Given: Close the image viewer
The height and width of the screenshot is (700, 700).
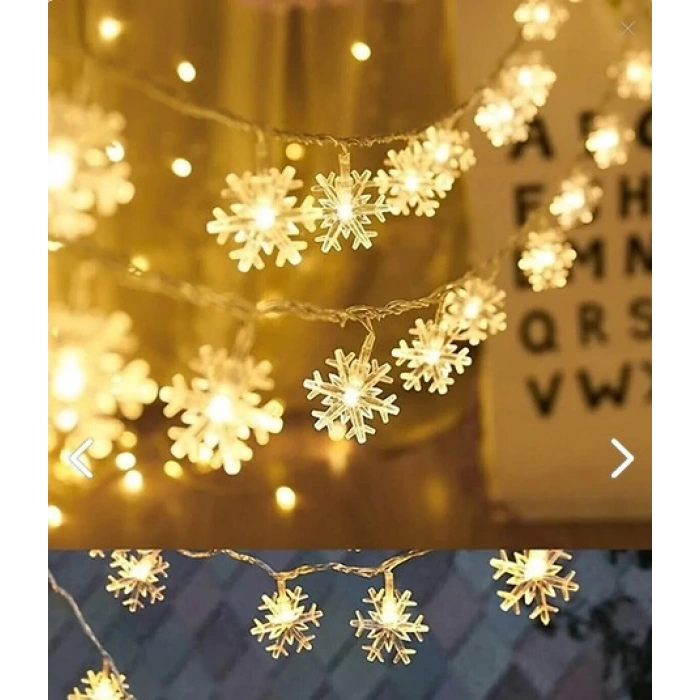Looking at the screenshot, I should (627, 28).
